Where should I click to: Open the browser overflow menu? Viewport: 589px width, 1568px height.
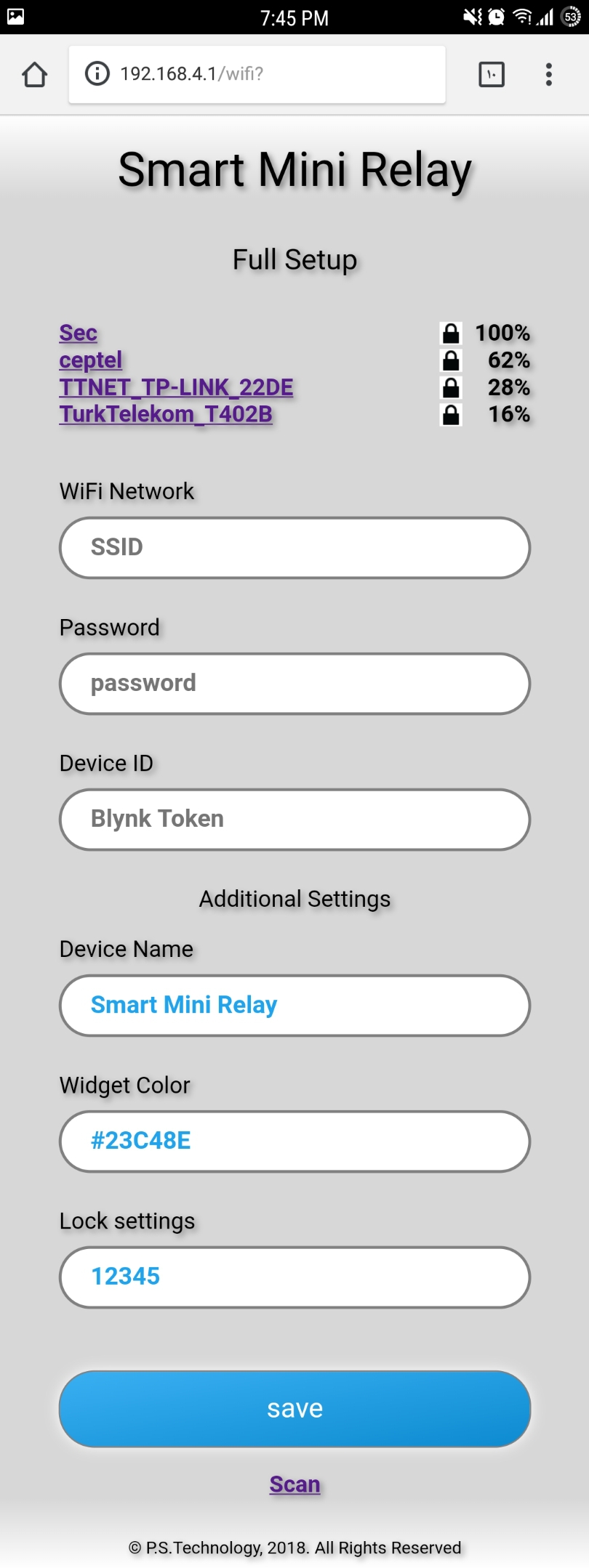click(549, 74)
